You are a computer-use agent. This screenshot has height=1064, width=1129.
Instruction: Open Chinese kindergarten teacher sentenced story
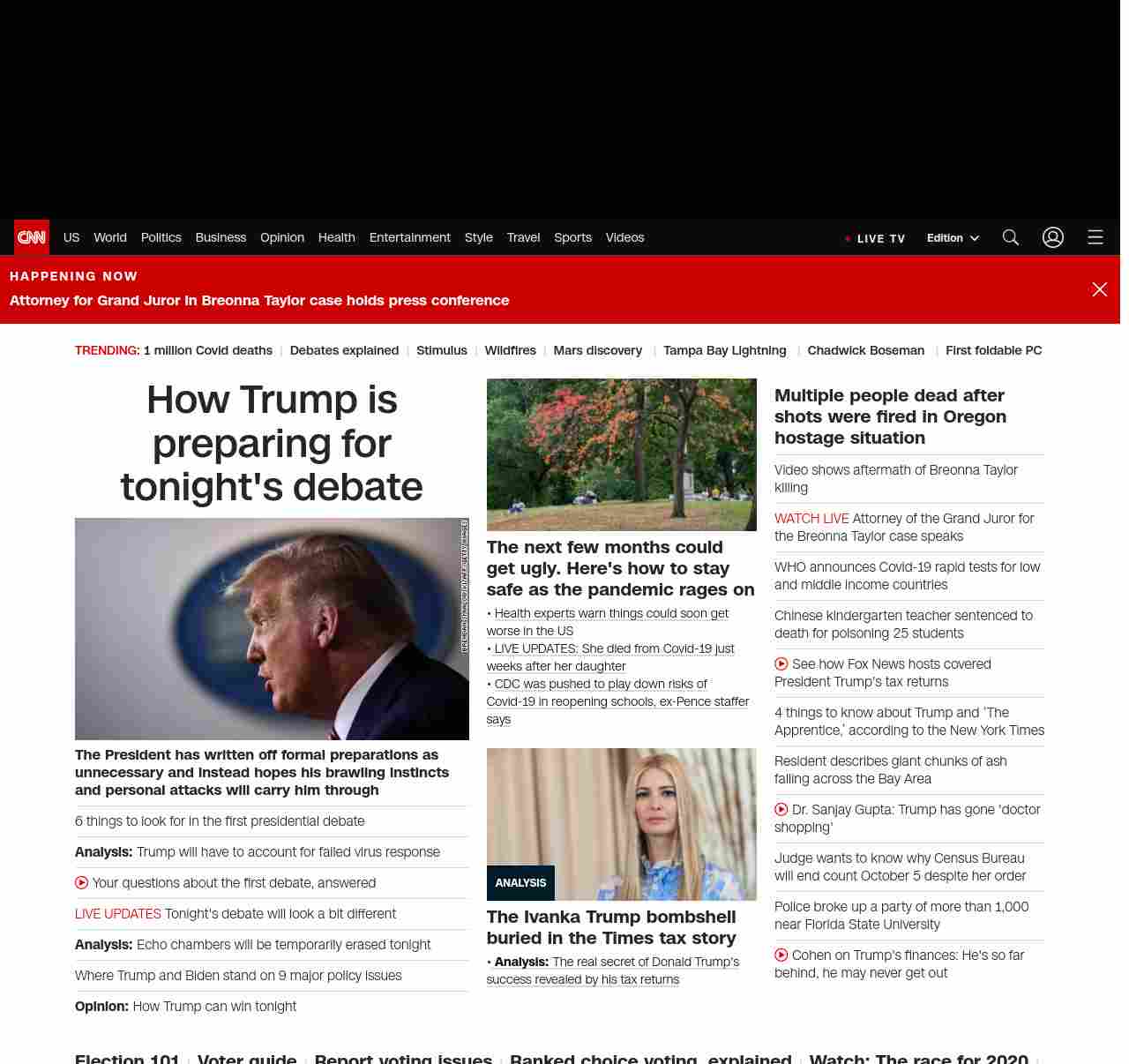[x=903, y=624]
